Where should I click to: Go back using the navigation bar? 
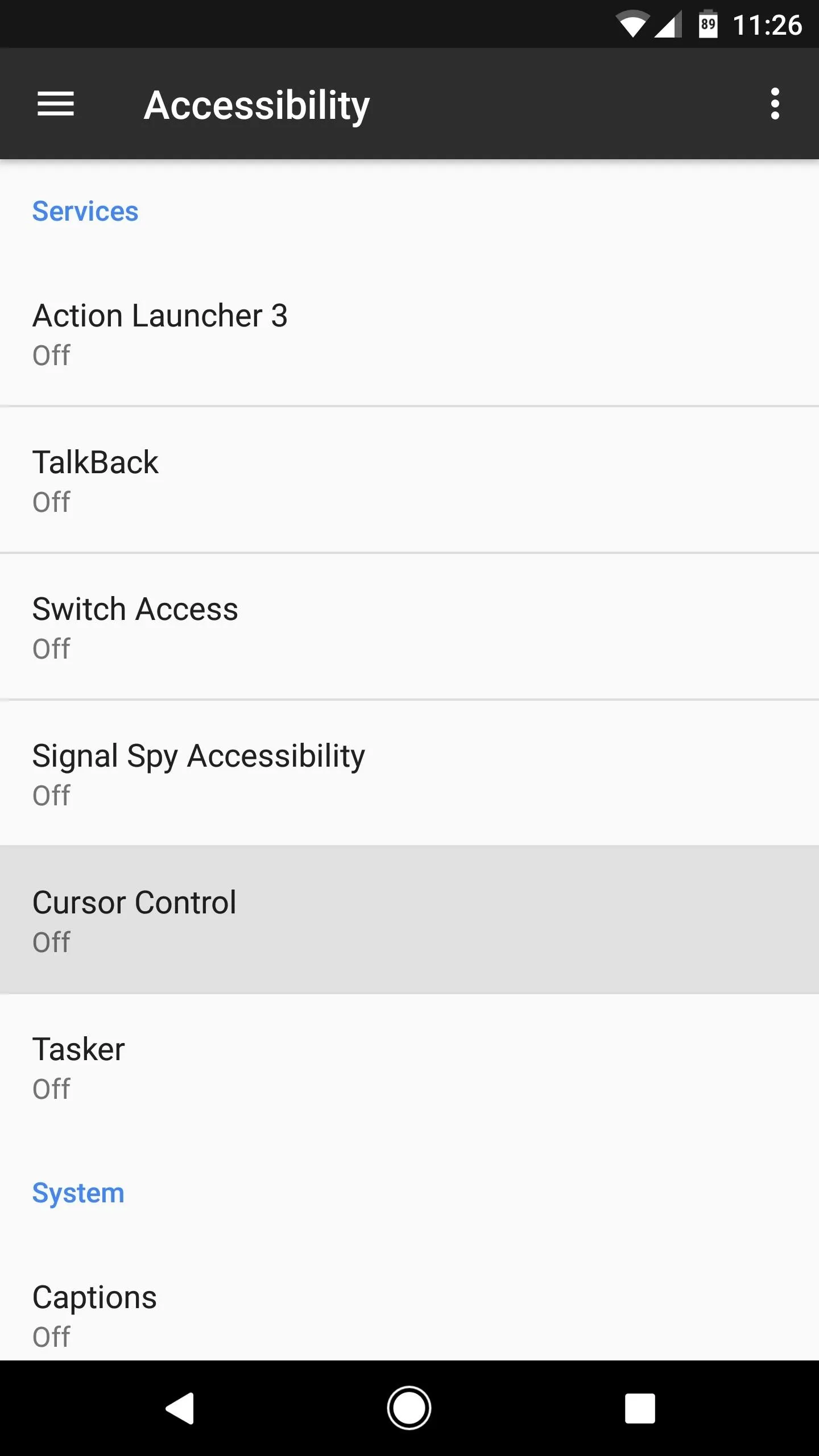(180, 1408)
